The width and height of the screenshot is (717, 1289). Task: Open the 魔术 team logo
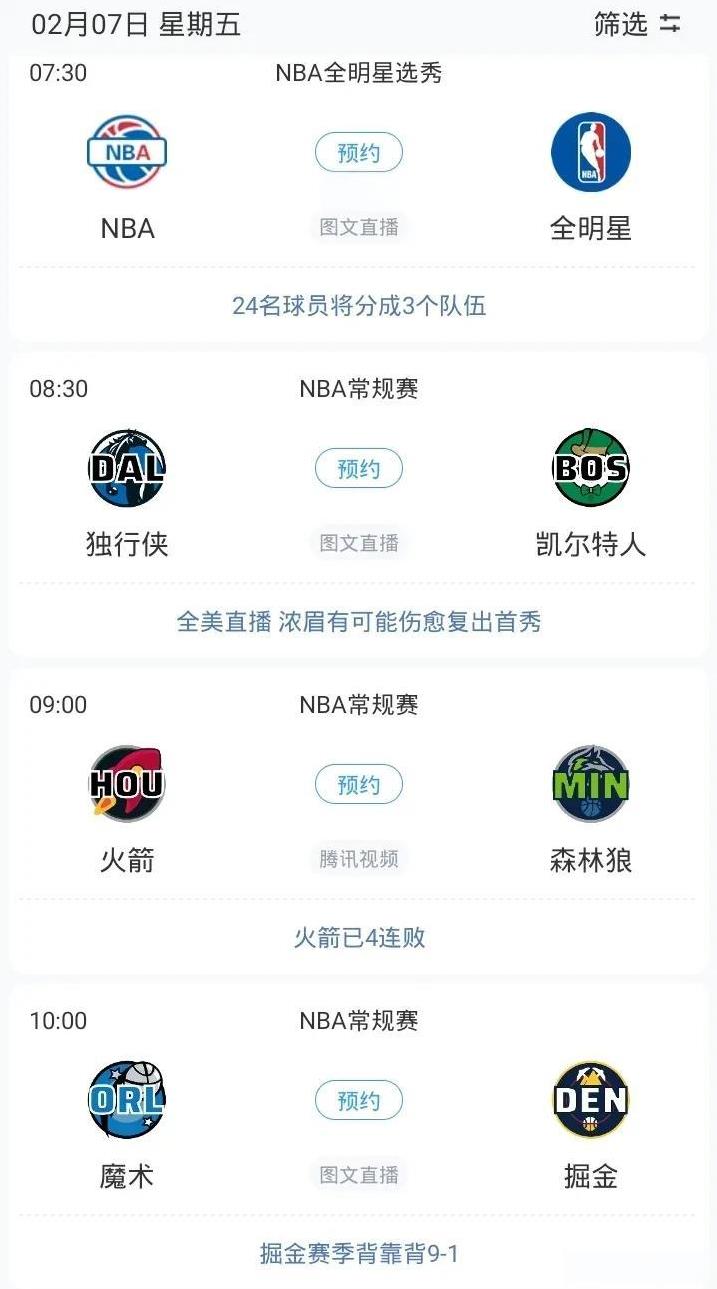tap(127, 1100)
